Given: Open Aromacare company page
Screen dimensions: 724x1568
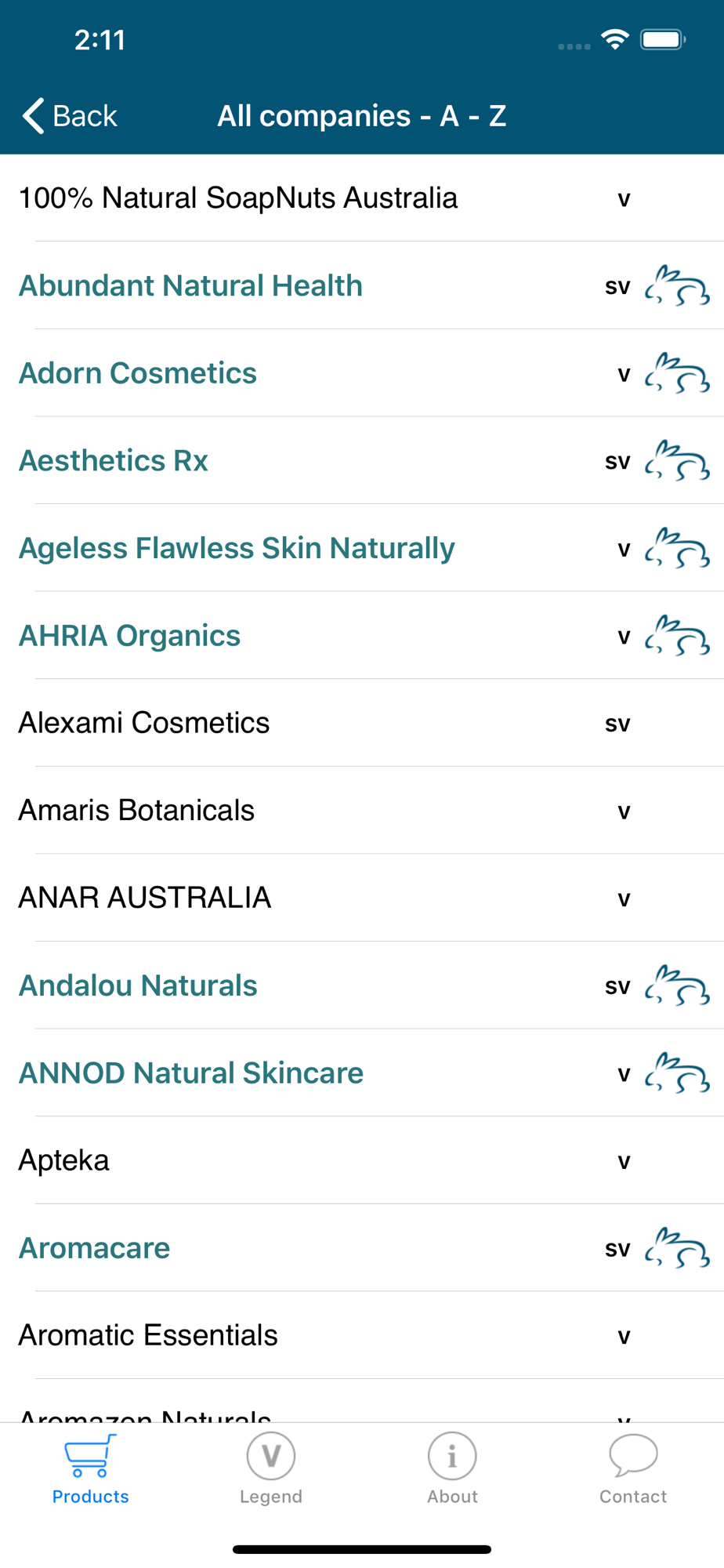Looking at the screenshot, I should tap(362, 1247).
